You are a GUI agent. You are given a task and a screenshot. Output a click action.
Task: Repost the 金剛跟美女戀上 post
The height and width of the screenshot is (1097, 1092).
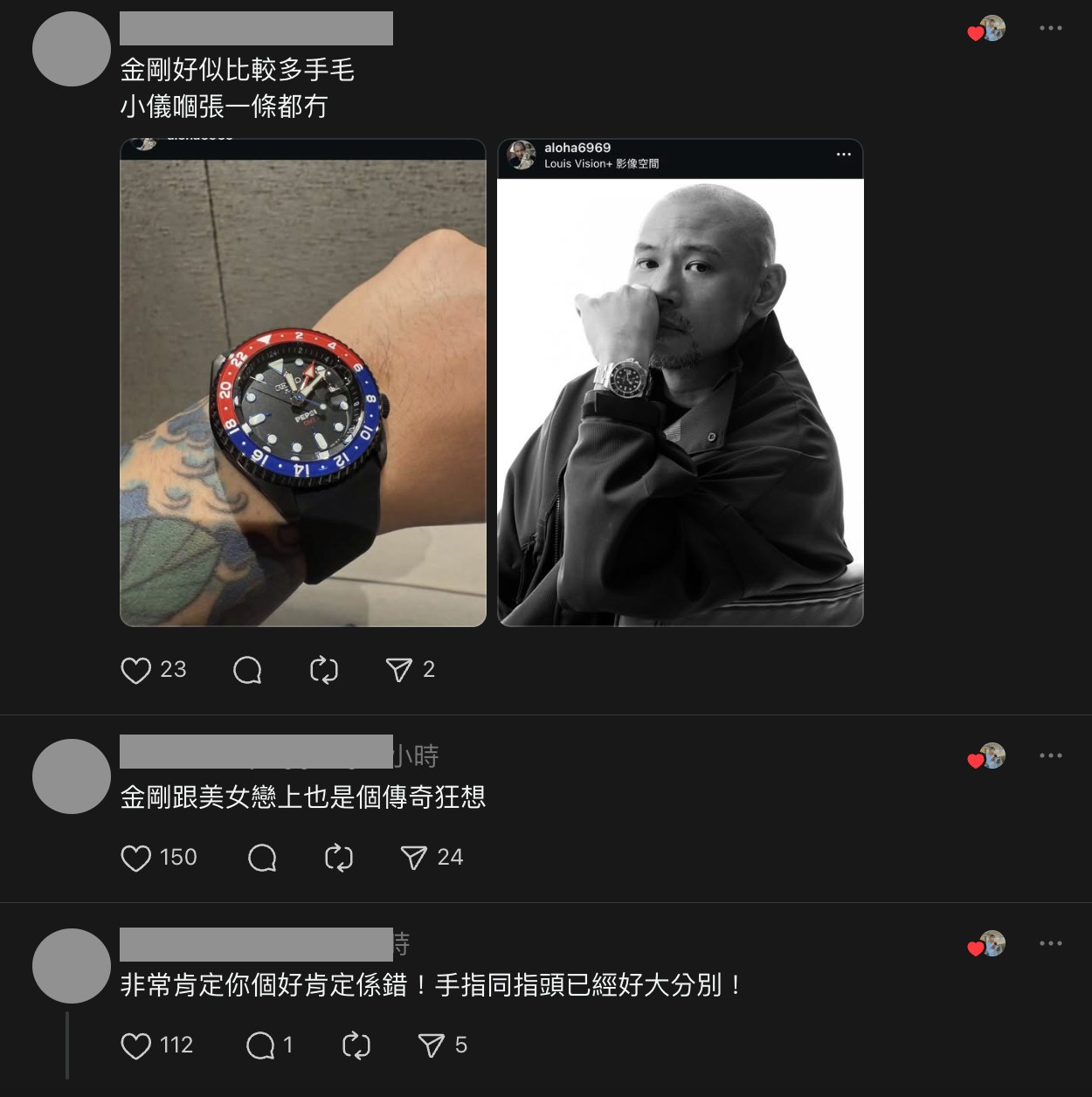pyautogui.click(x=338, y=858)
